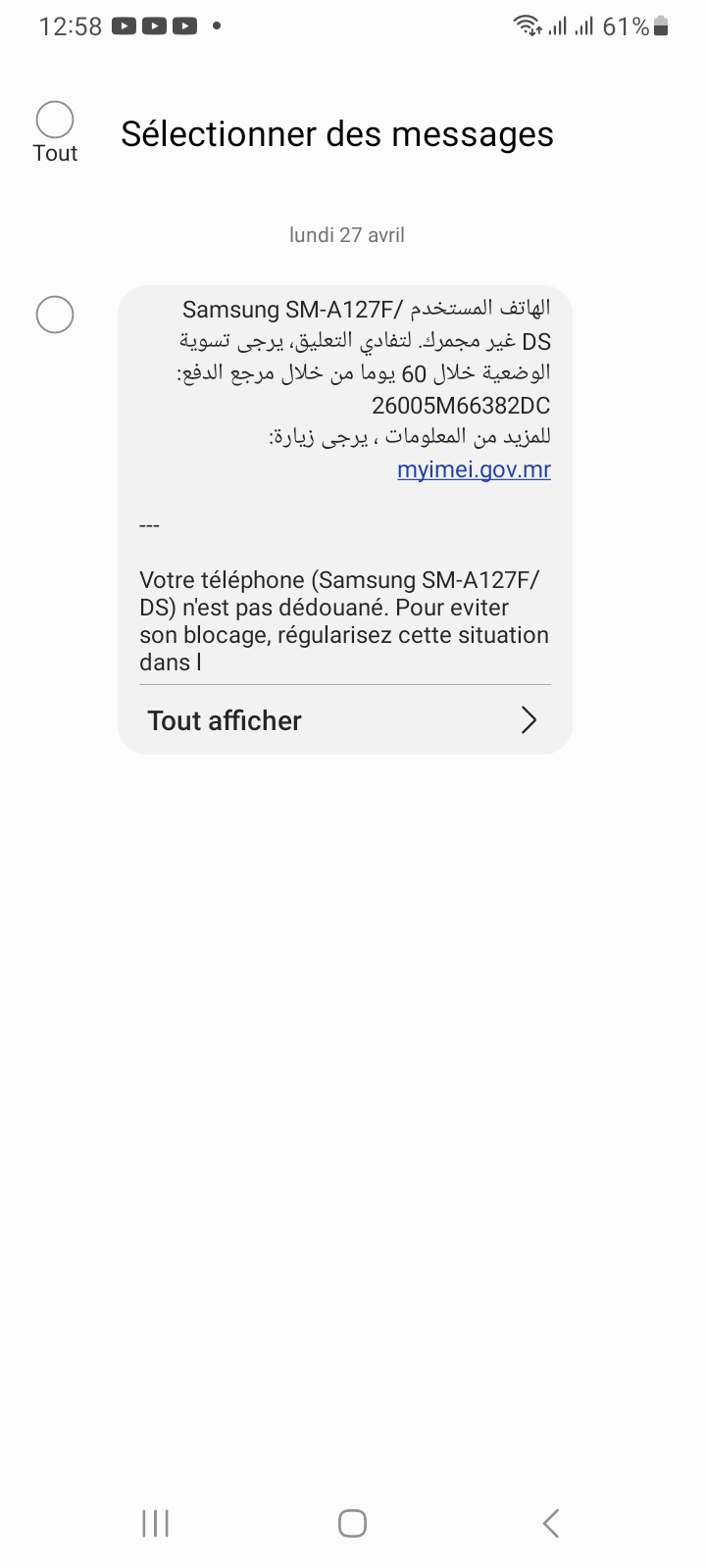Select the Samsung SM-A127F customs message
Screen dimensions: 706x1568
point(55,316)
